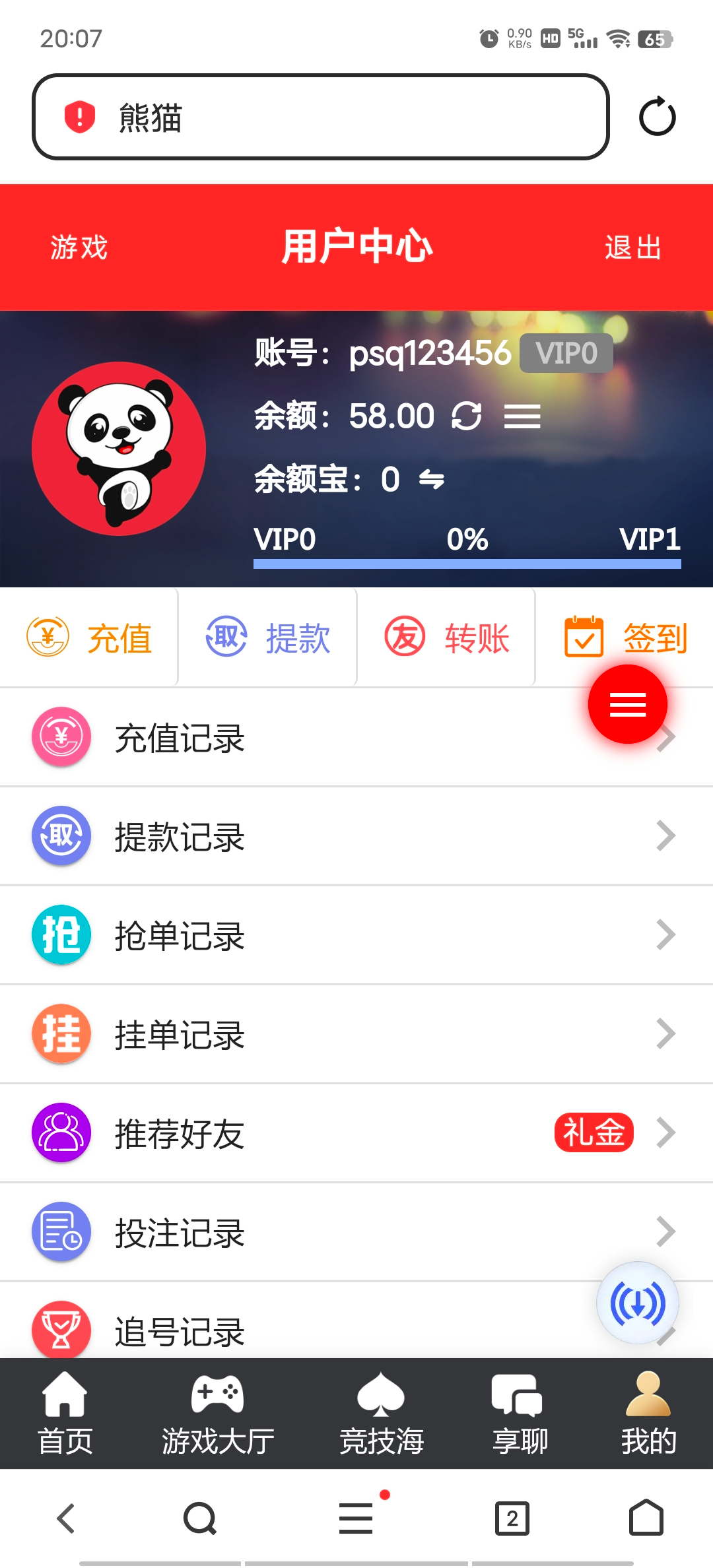Open 签到 daily check-in
Screen dimensions: 713x1568
coord(625,637)
